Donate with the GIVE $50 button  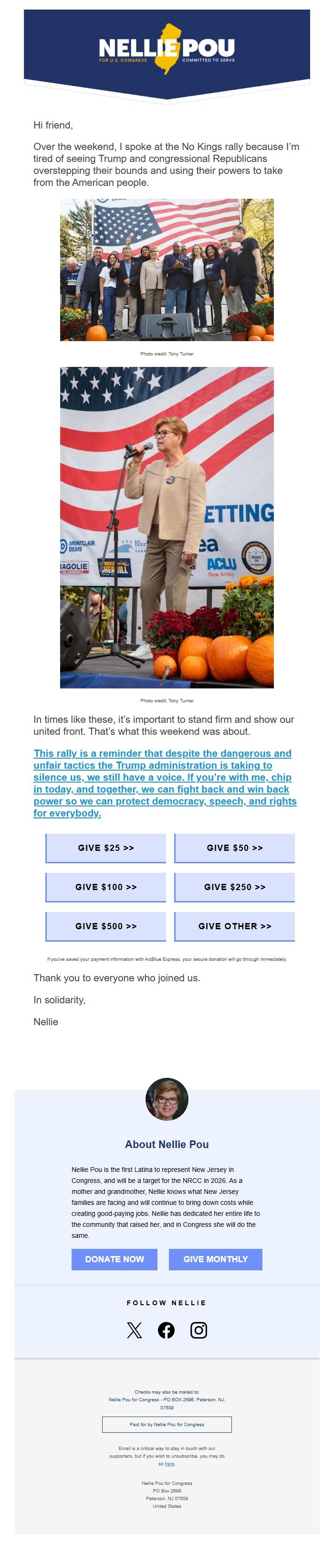point(234,848)
